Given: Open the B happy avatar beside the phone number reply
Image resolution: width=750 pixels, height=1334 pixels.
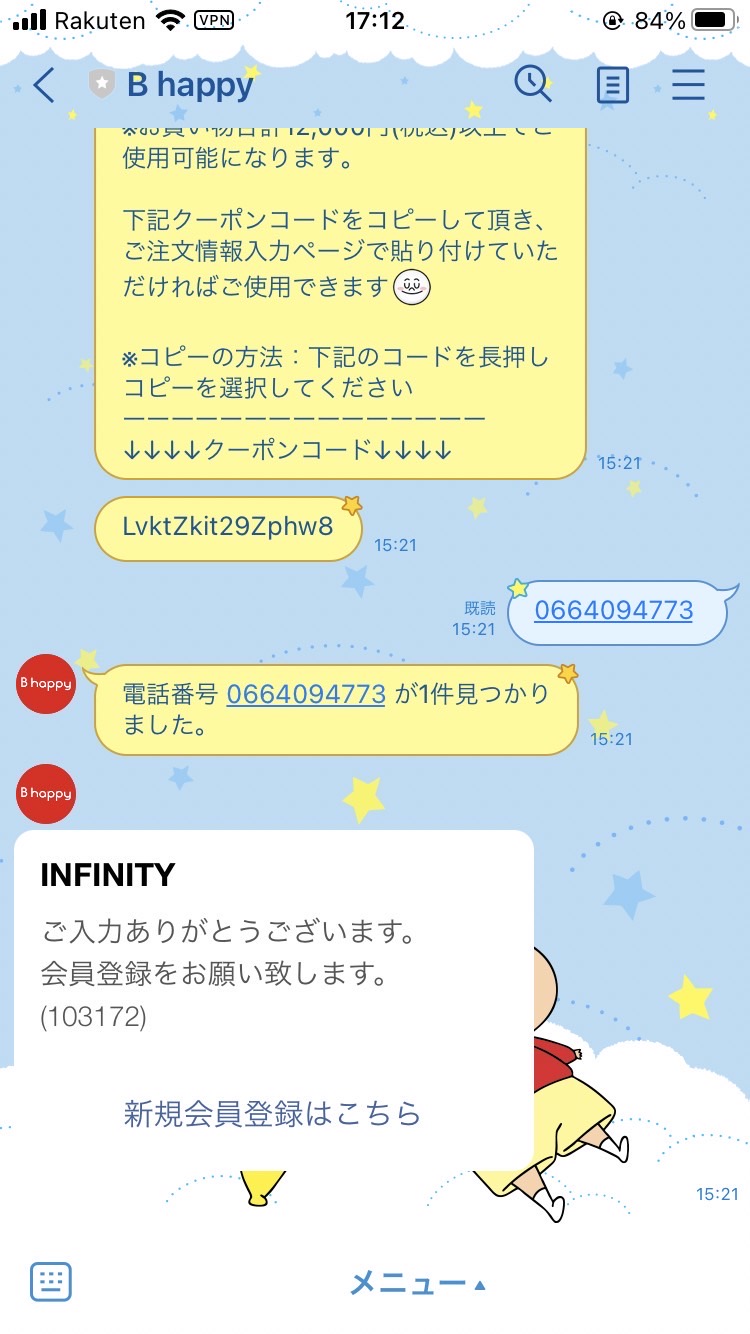Looking at the screenshot, I should click(x=46, y=684).
